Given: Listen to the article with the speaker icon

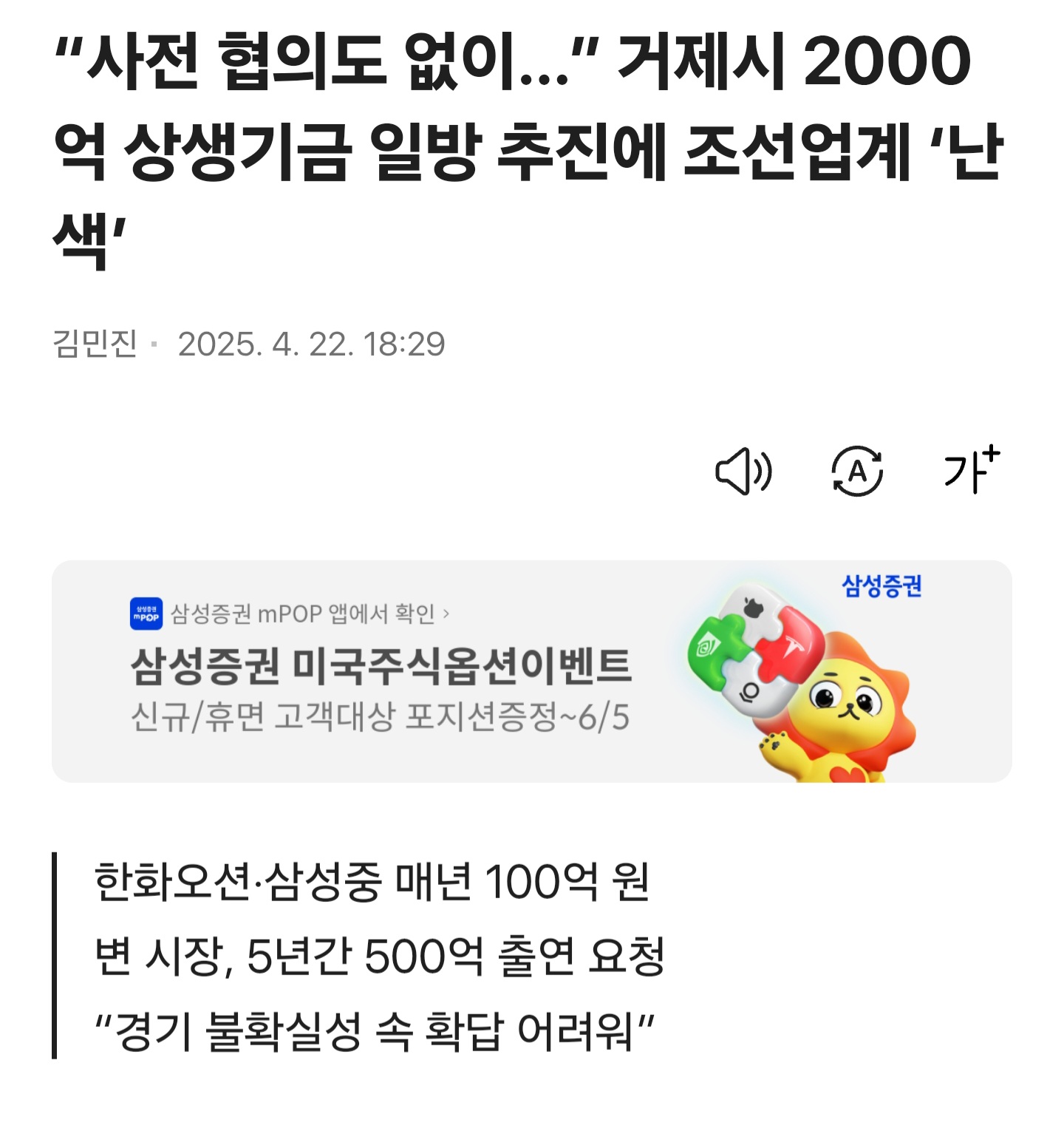Looking at the screenshot, I should [x=743, y=471].
